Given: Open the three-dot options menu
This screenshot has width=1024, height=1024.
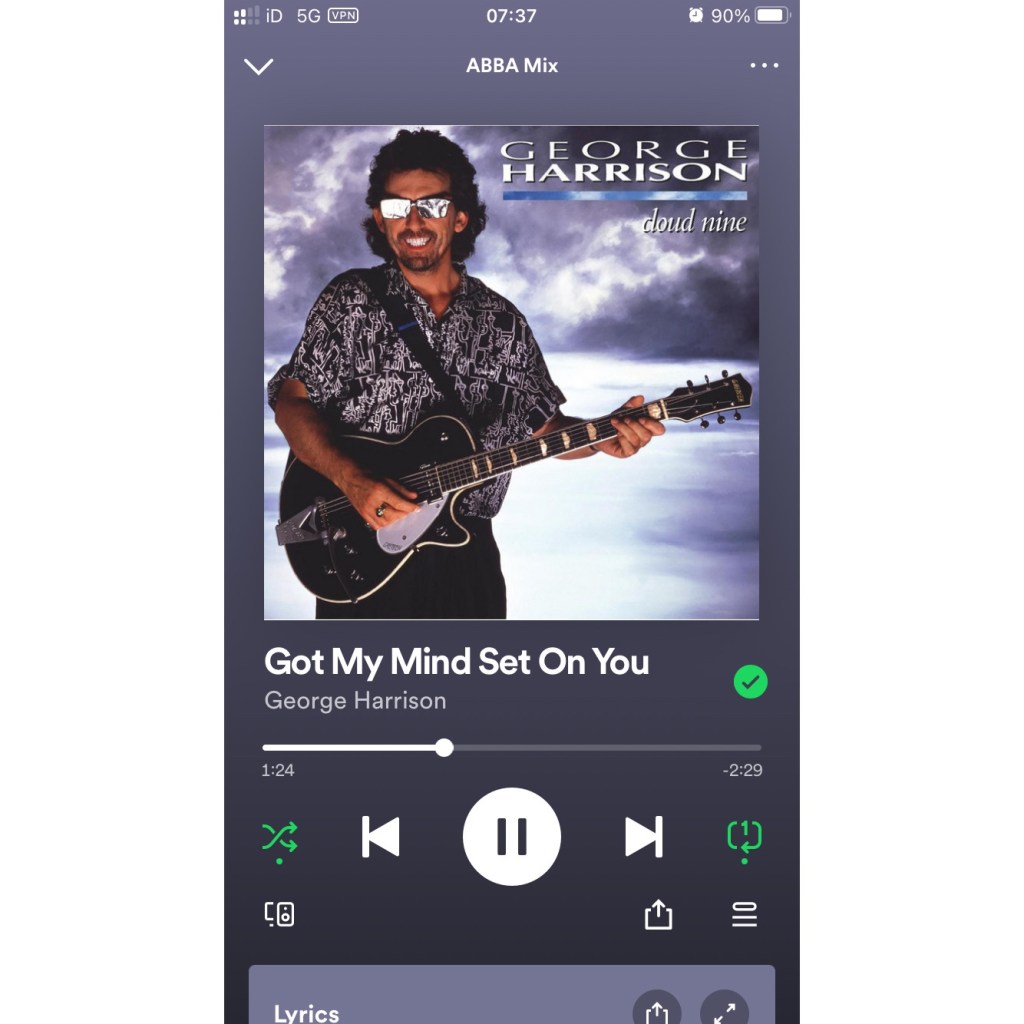Looking at the screenshot, I should 764,66.
